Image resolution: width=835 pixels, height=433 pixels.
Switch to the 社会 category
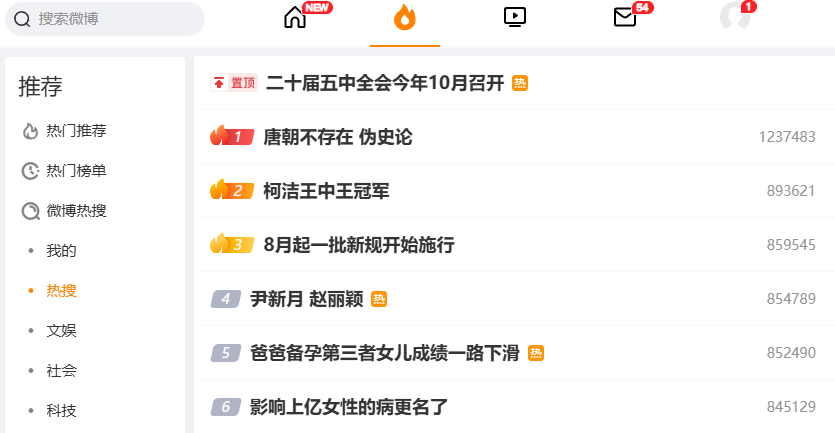coord(61,370)
